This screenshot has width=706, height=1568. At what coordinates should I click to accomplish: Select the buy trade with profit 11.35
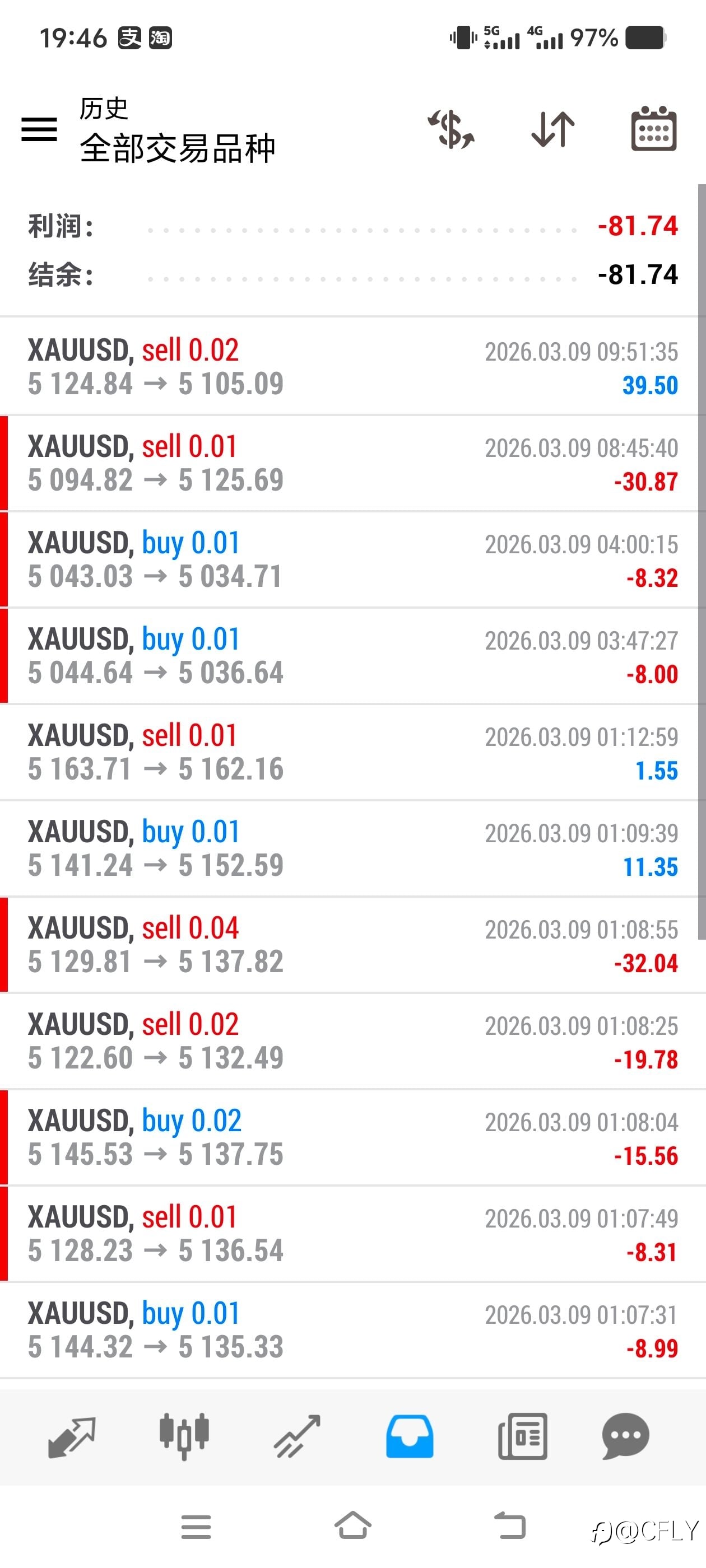352,848
